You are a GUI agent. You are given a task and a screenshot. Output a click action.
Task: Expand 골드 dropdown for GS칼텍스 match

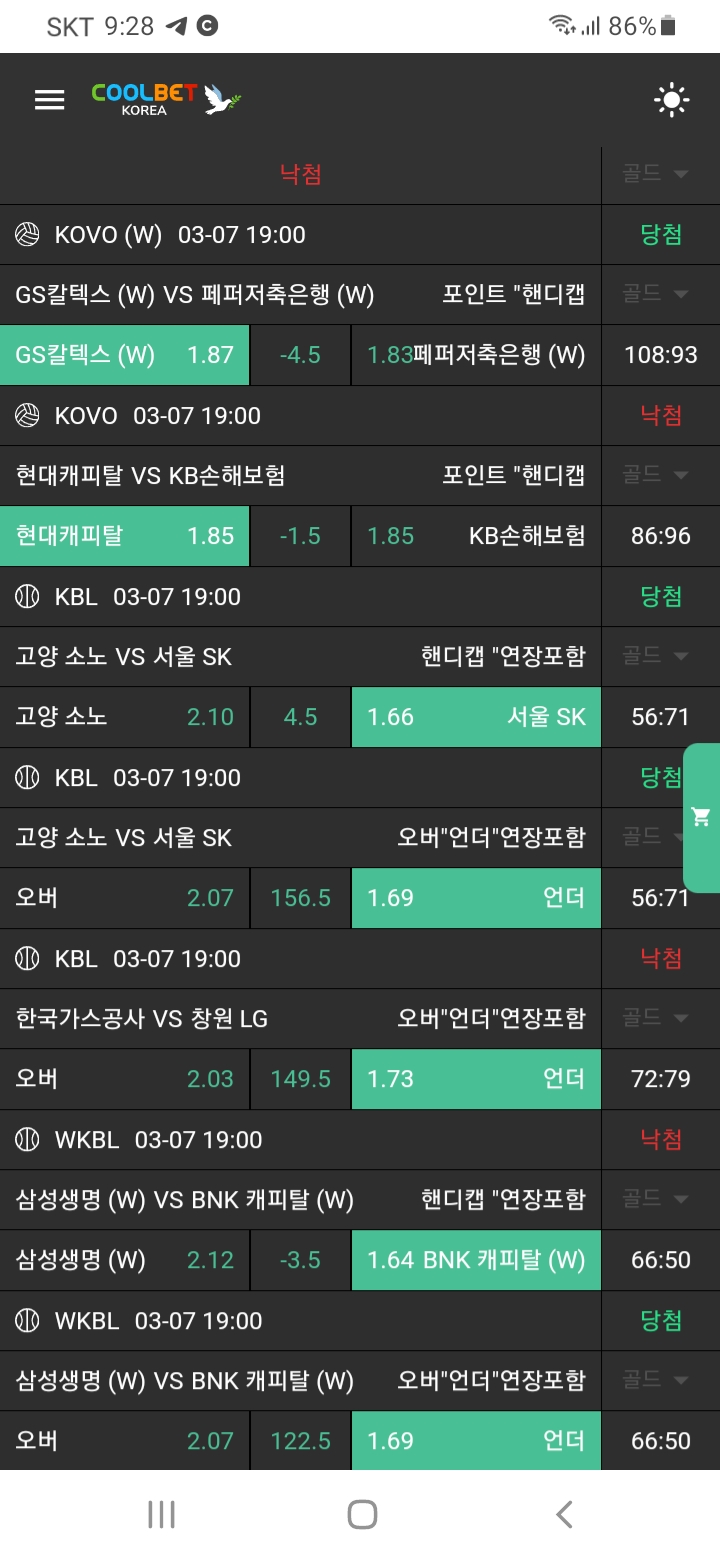click(656, 294)
